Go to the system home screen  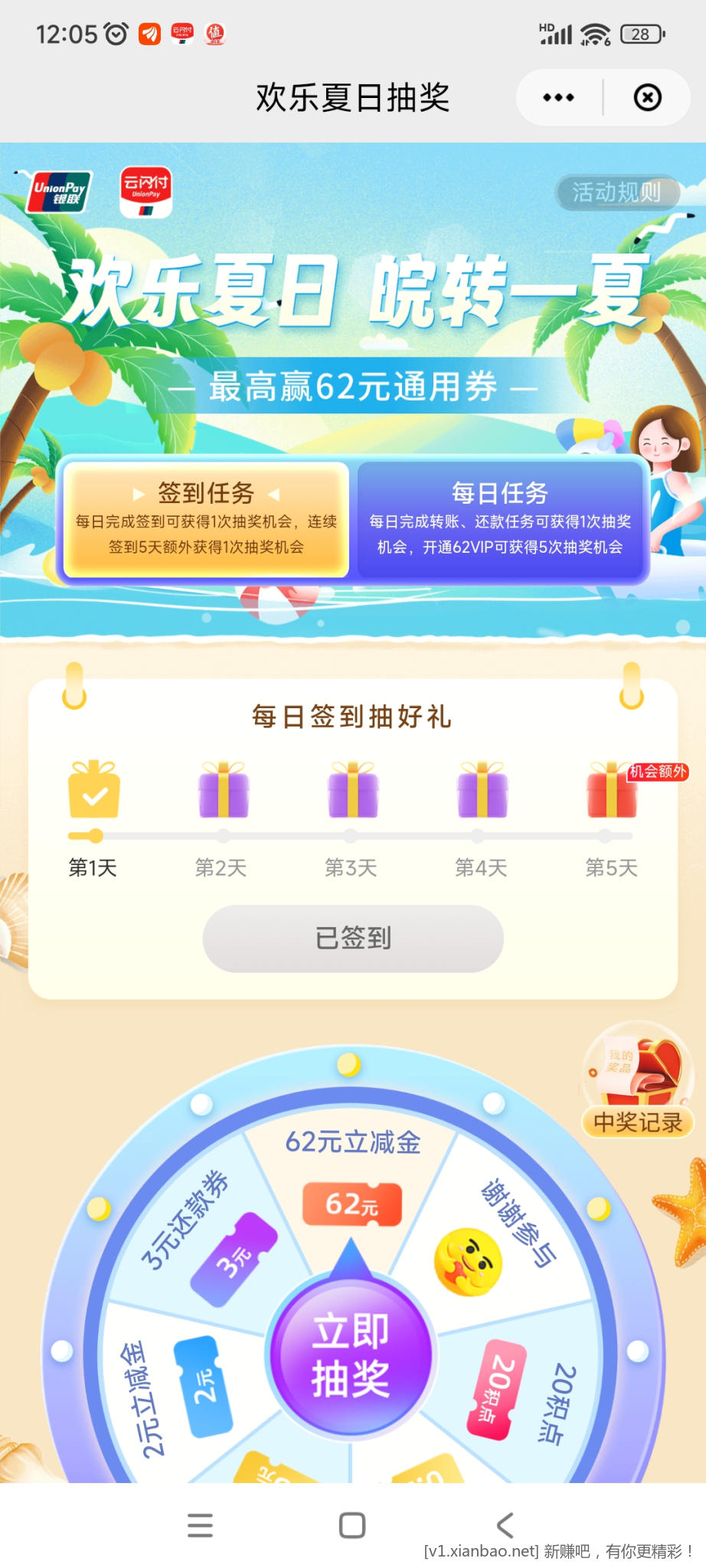(352, 1524)
